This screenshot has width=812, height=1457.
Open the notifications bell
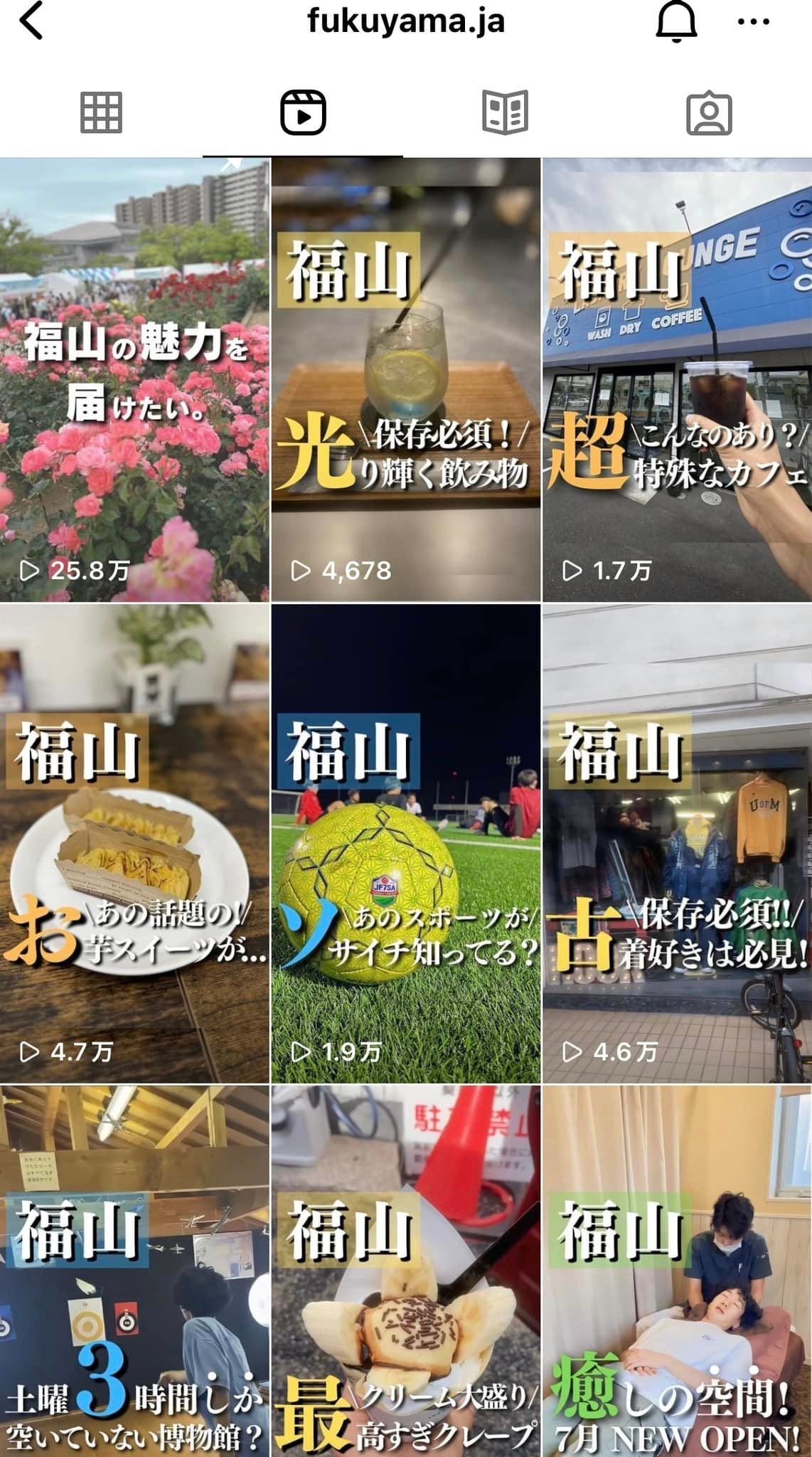675,21
